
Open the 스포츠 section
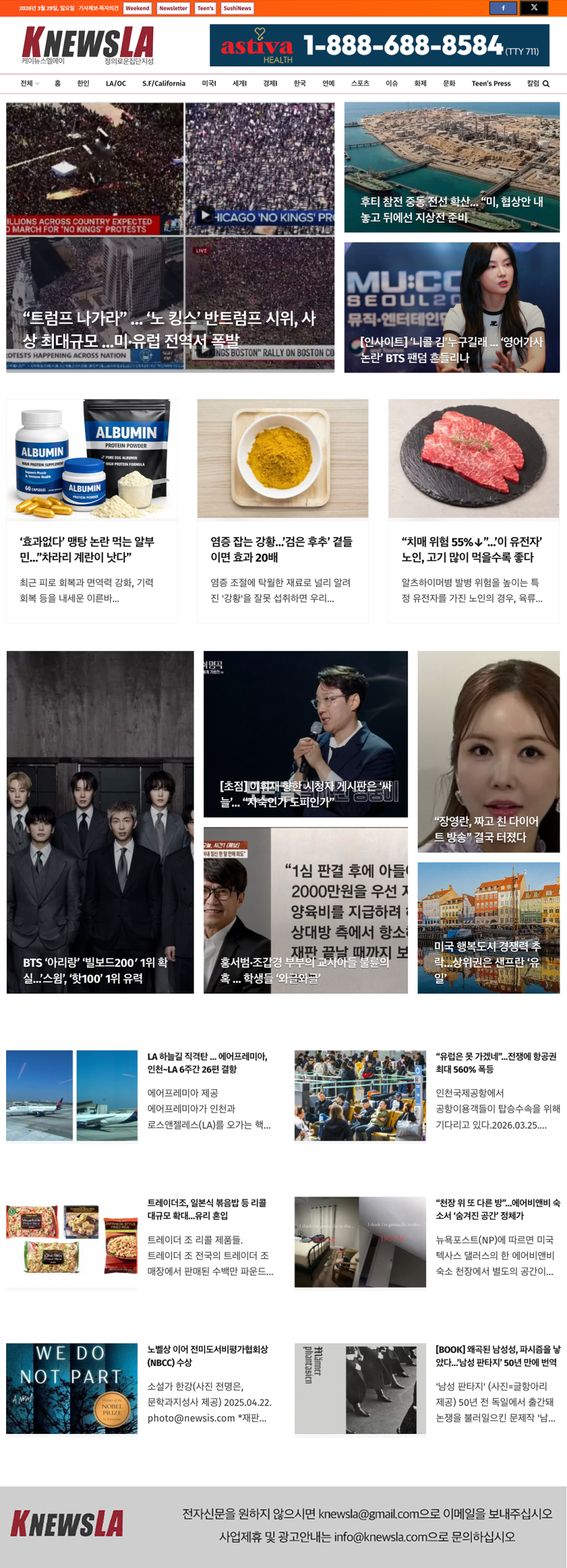(359, 83)
